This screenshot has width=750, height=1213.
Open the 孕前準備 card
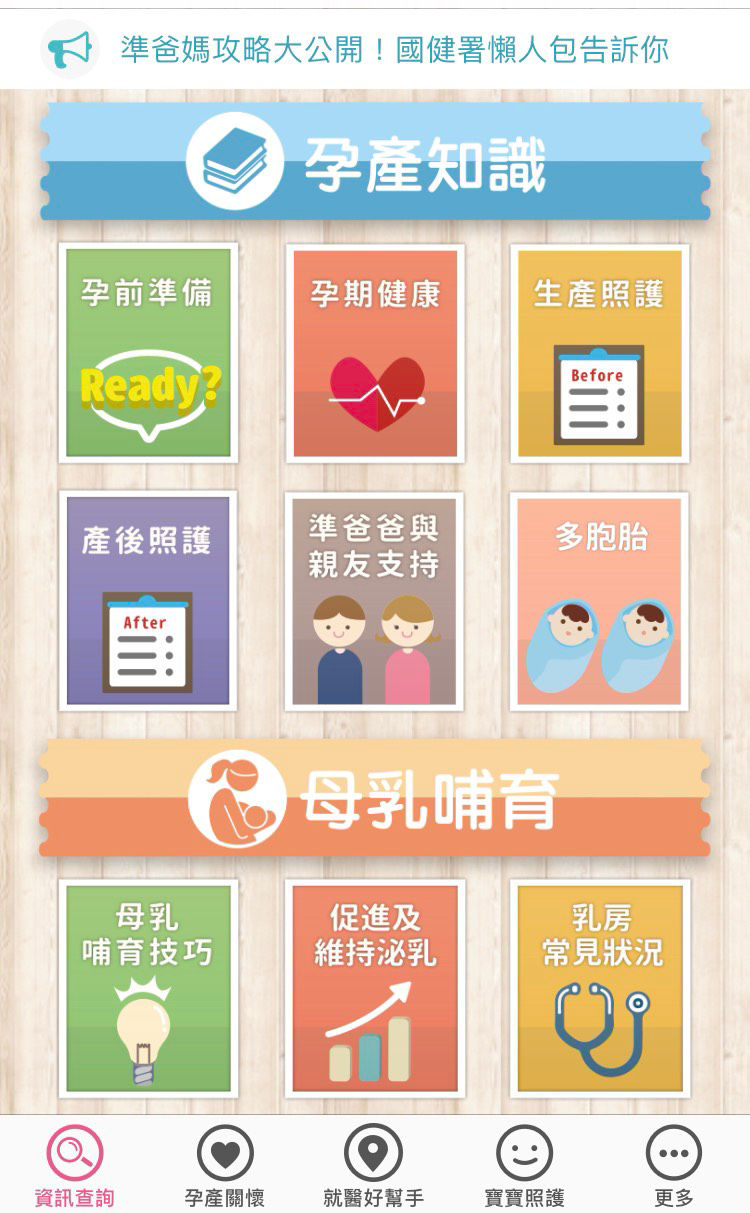point(148,353)
